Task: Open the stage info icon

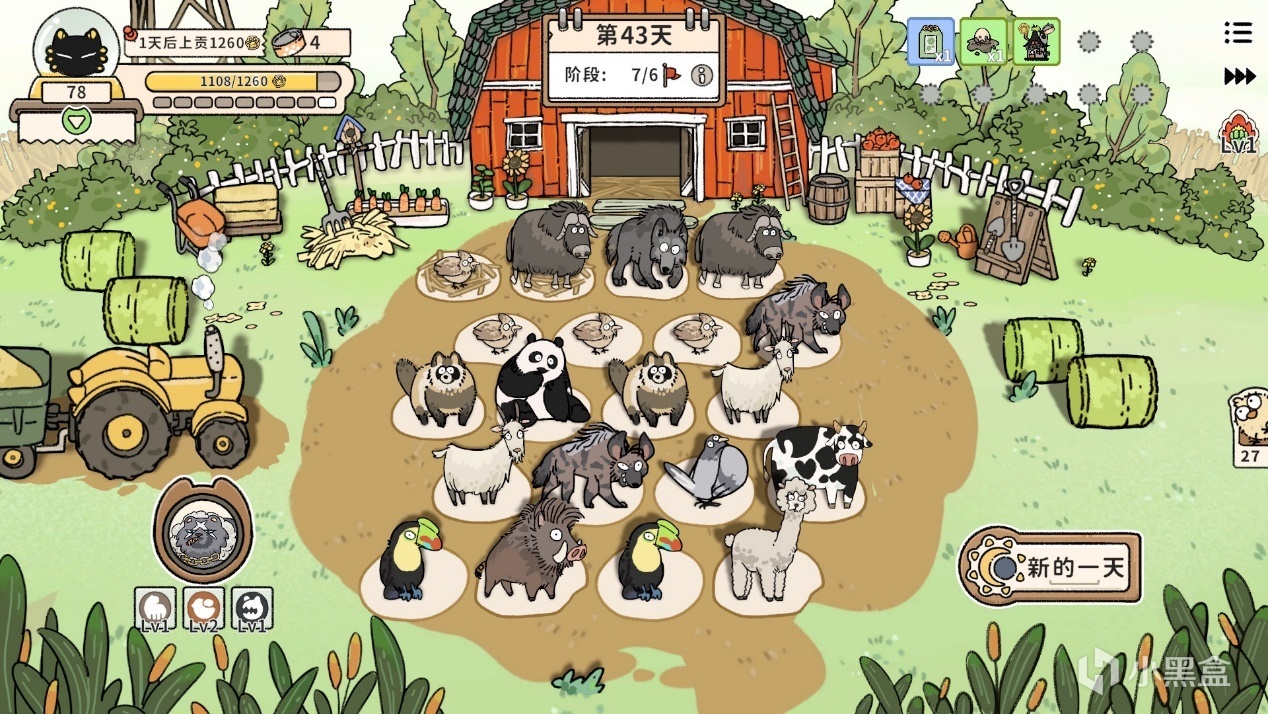Action: click(703, 74)
